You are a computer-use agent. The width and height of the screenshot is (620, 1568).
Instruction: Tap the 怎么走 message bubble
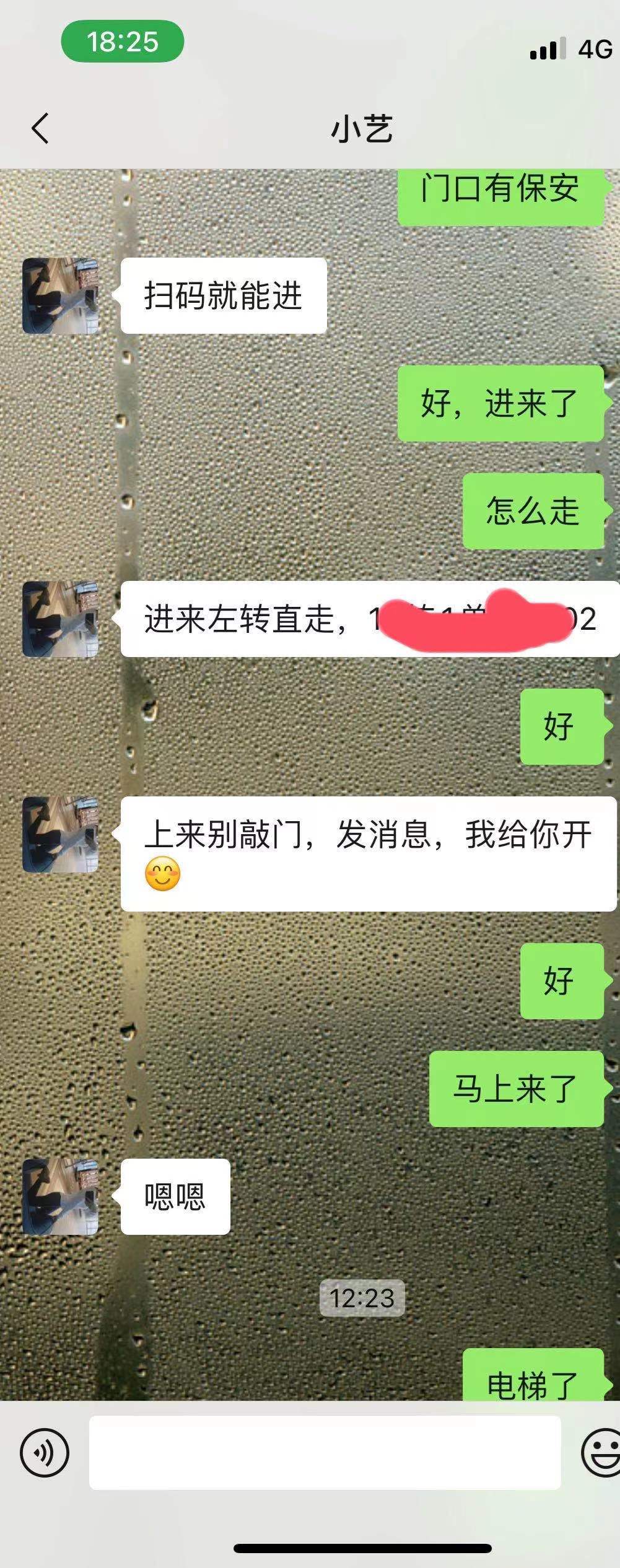click(534, 510)
